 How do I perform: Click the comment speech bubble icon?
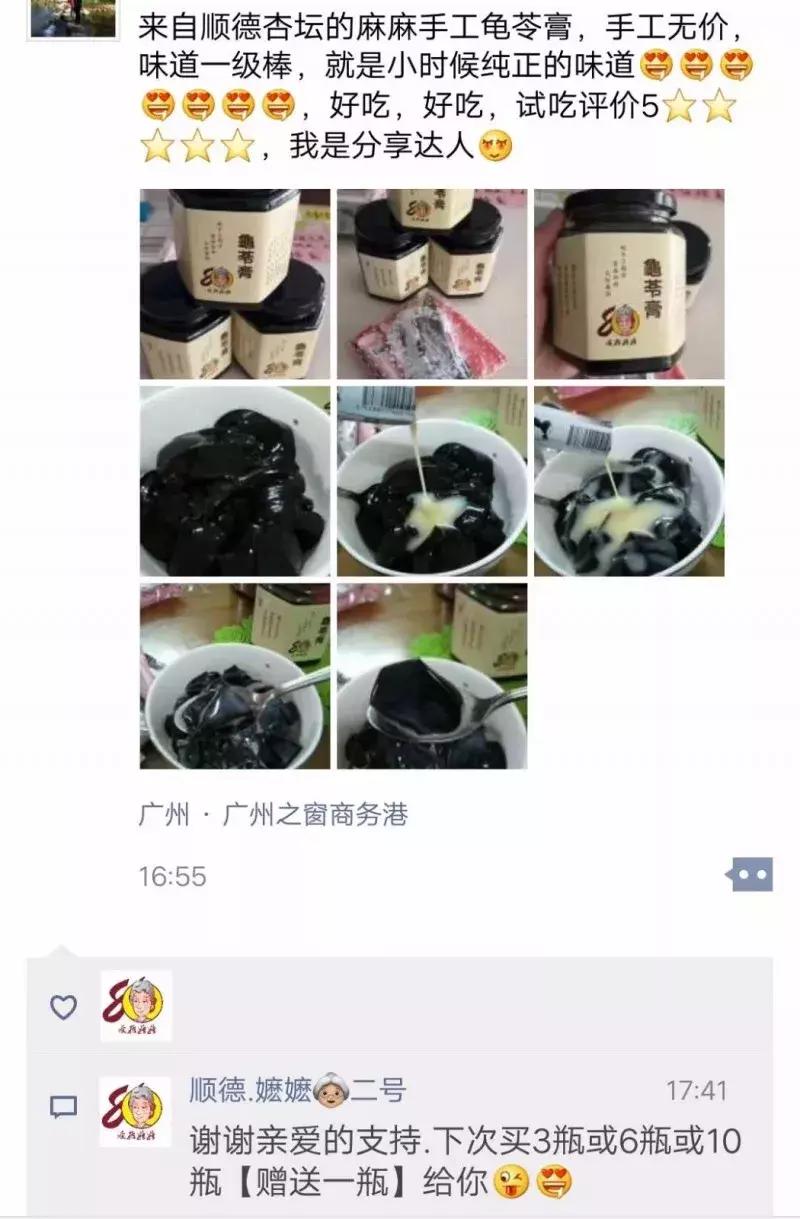click(62, 1106)
